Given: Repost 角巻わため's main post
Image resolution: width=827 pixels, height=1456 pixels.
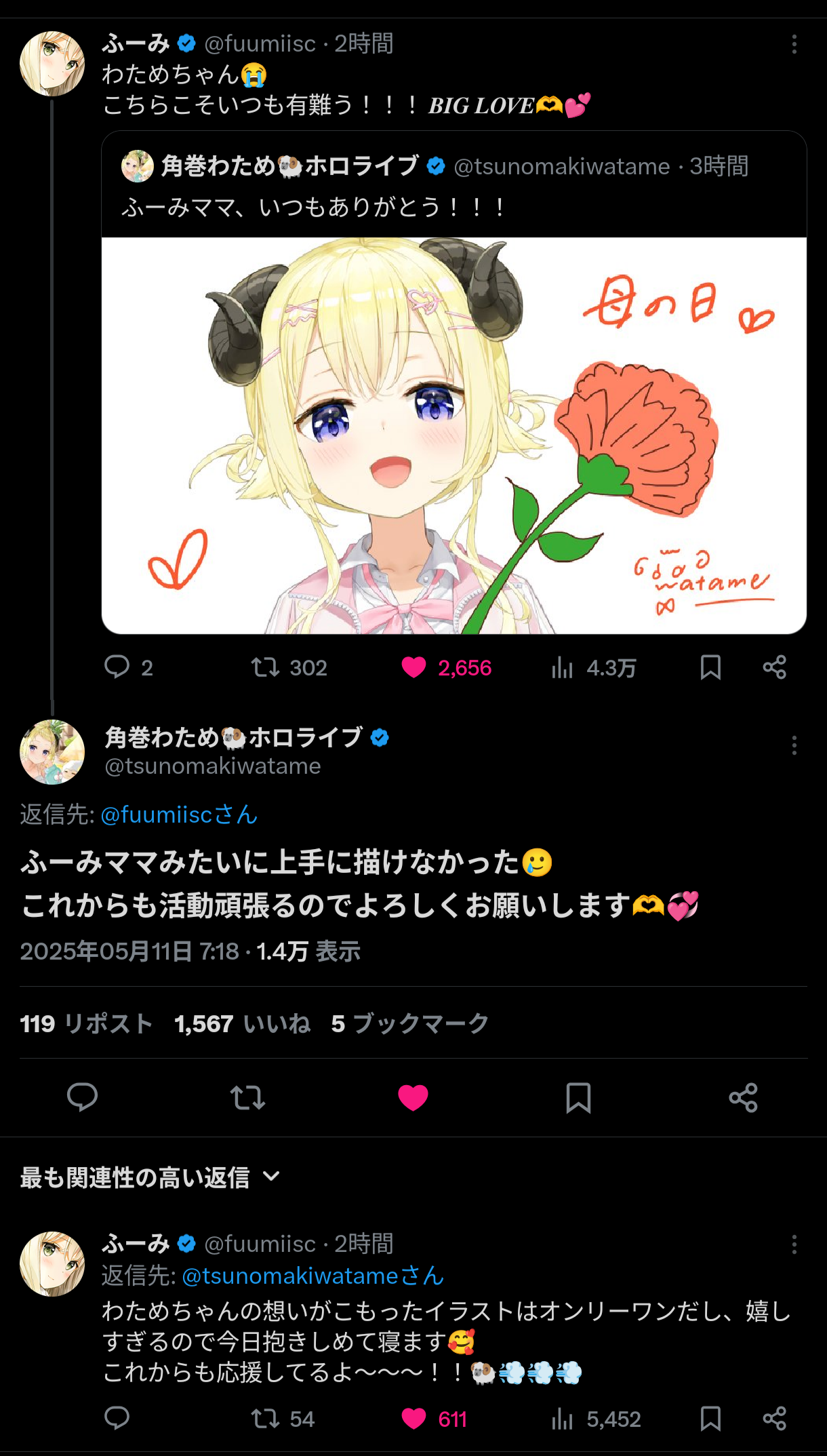Looking at the screenshot, I should point(247,1097).
